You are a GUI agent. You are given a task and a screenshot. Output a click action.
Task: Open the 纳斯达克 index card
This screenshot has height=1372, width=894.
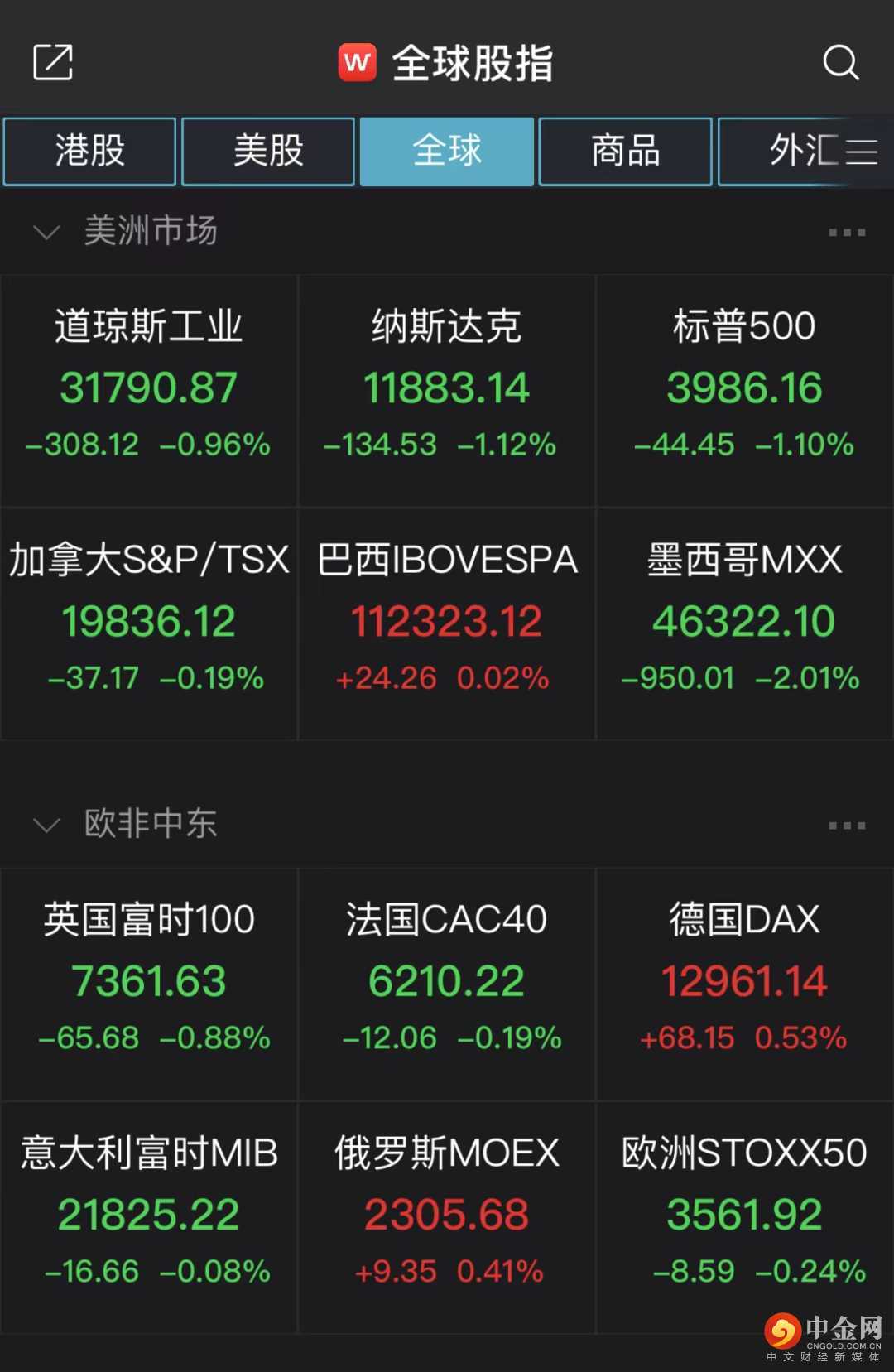[447, 389]
